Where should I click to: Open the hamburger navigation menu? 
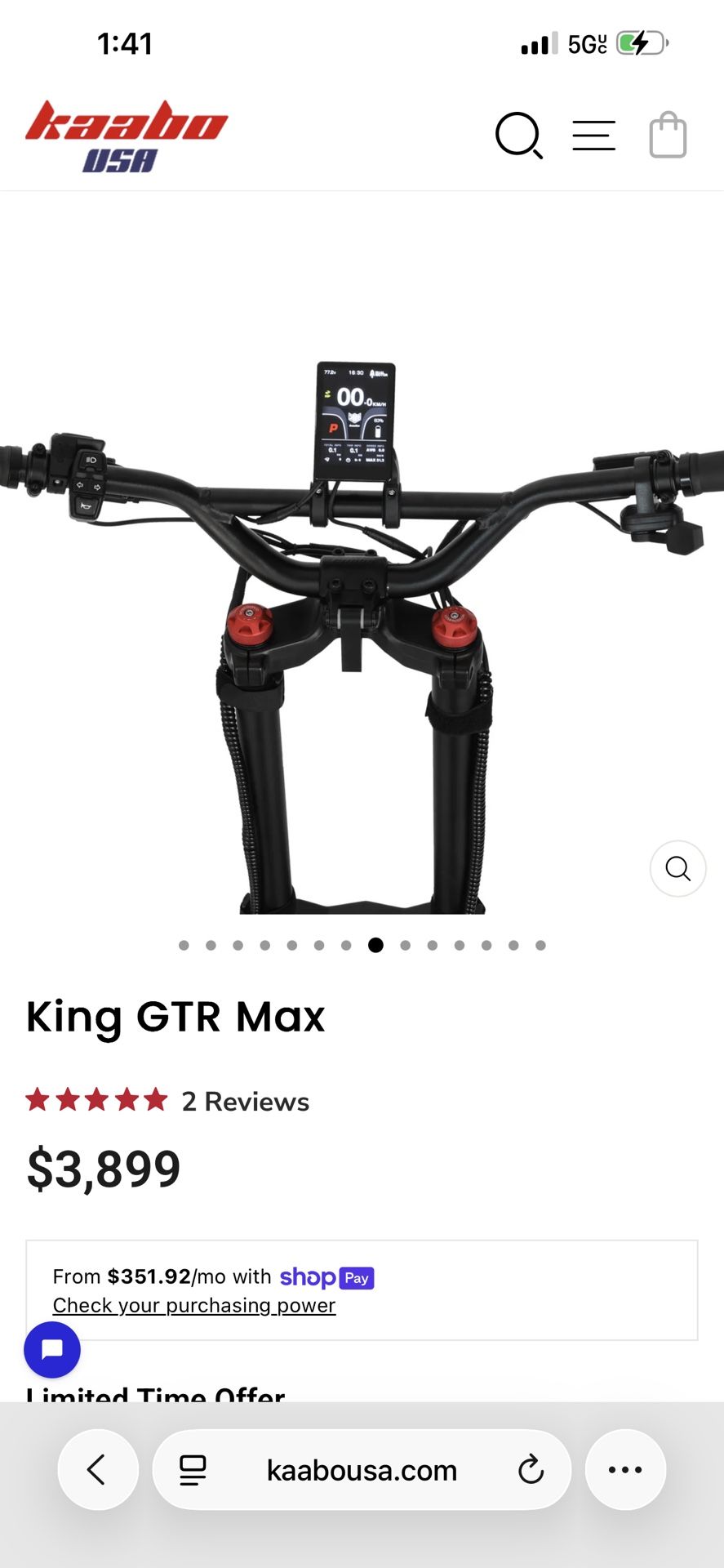(593, 136)
